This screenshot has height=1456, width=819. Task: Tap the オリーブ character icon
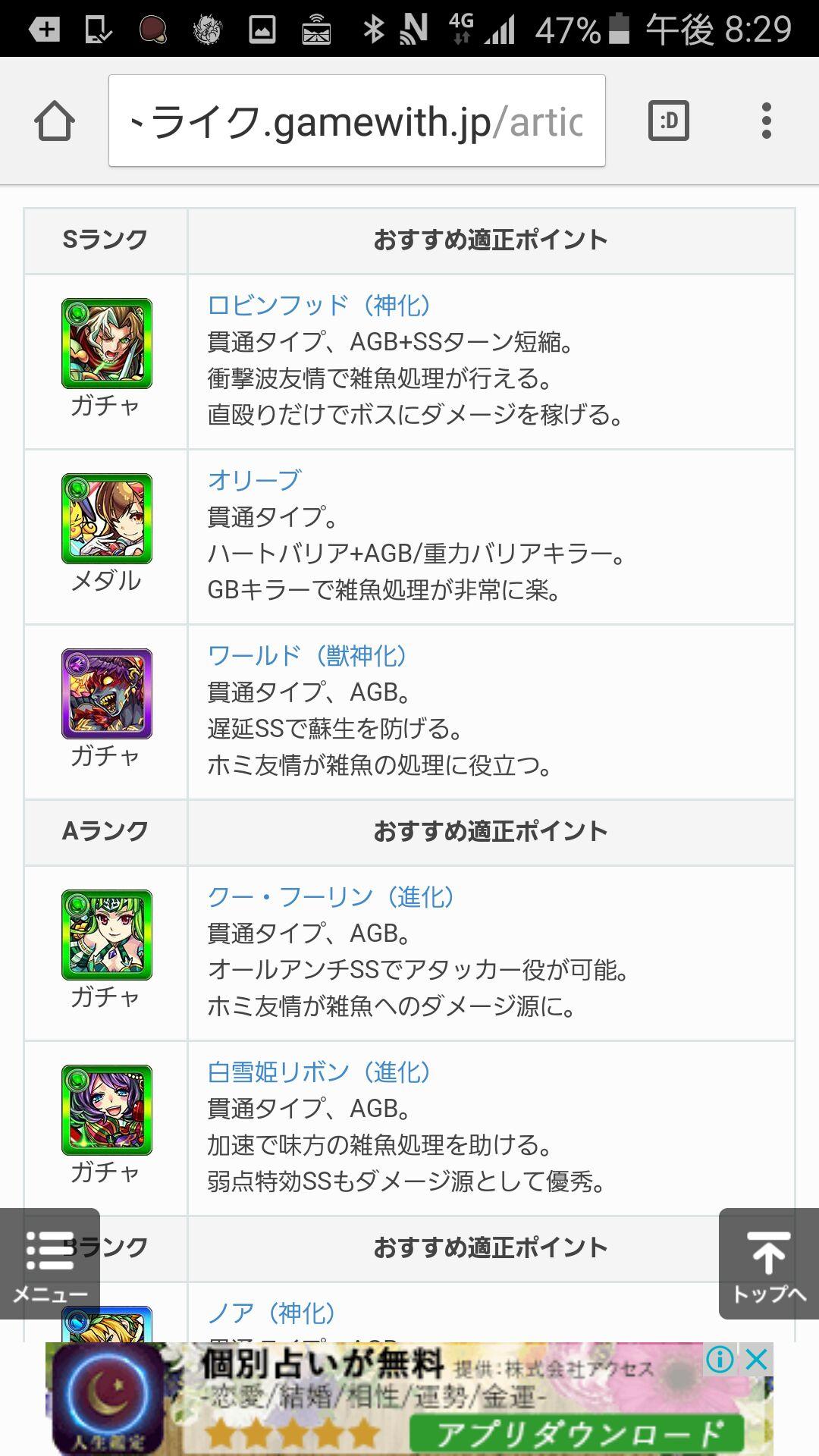point(107,519)
